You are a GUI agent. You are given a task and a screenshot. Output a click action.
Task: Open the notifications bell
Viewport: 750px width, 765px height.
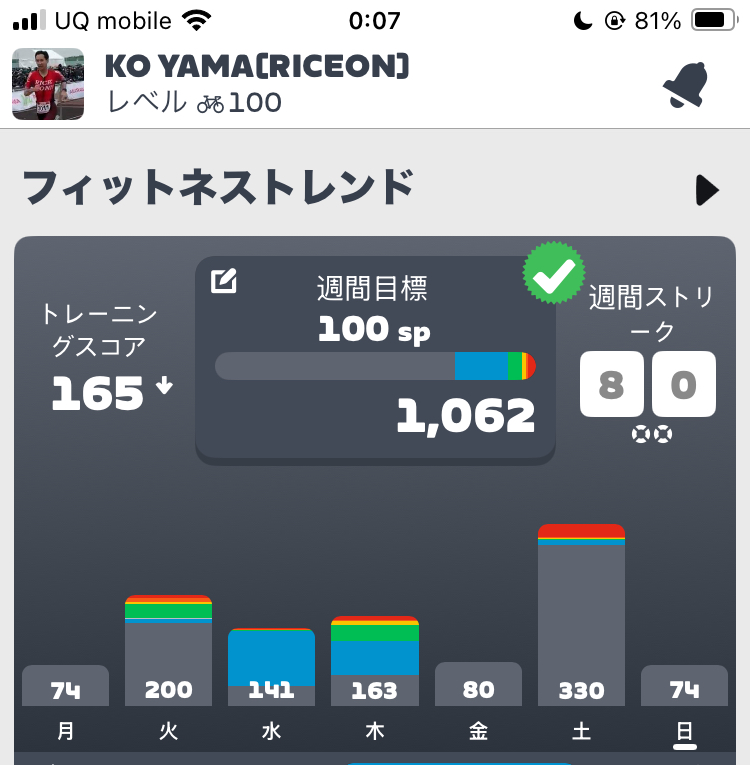click(x=684, y=86)
